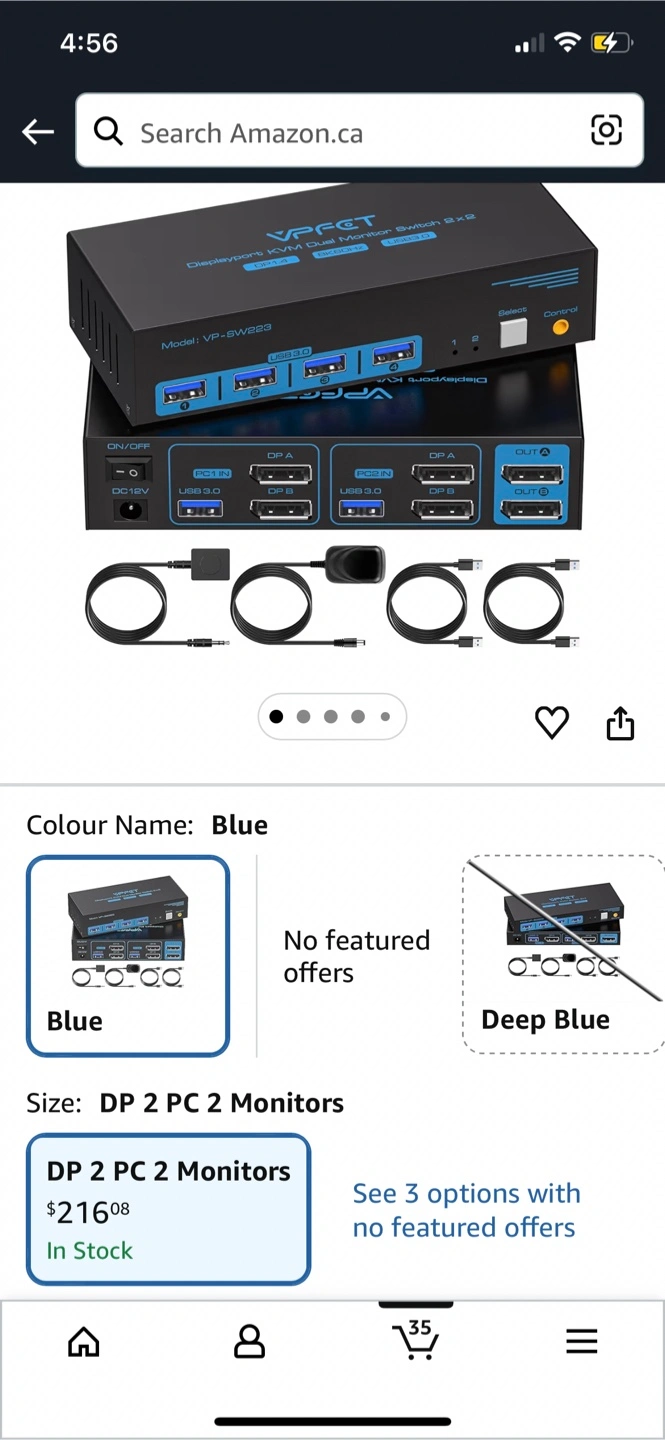
Task: Open the hamburger menu tab
Action: tap(581, 1341)
